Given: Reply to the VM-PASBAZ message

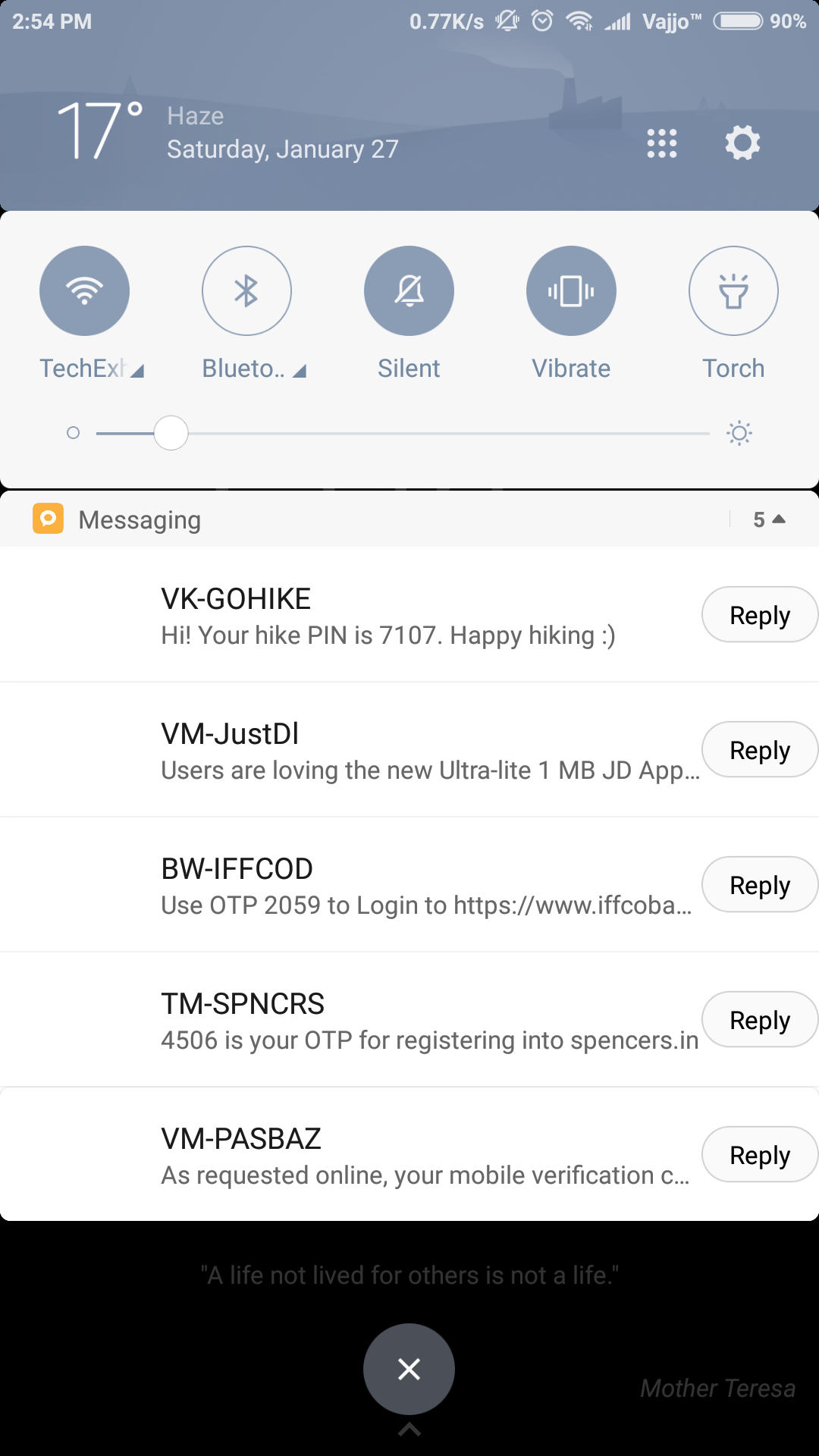Looking at the screenshot, I should tap(760, 1154).
